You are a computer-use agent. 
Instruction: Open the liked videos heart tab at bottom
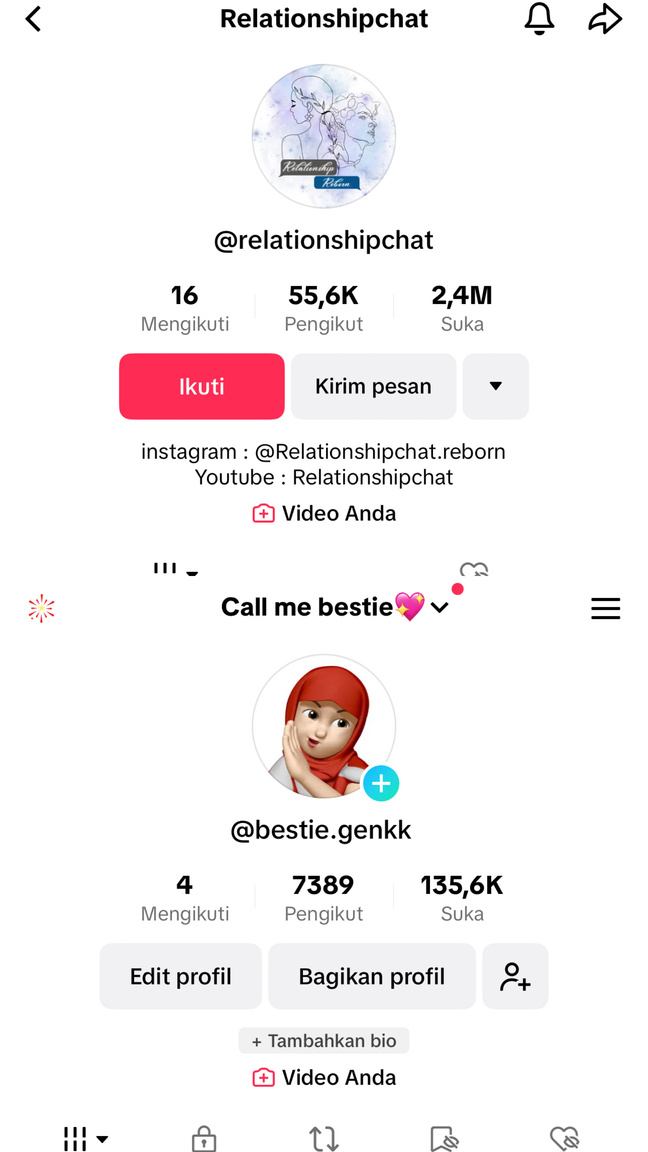point(564,1138)
